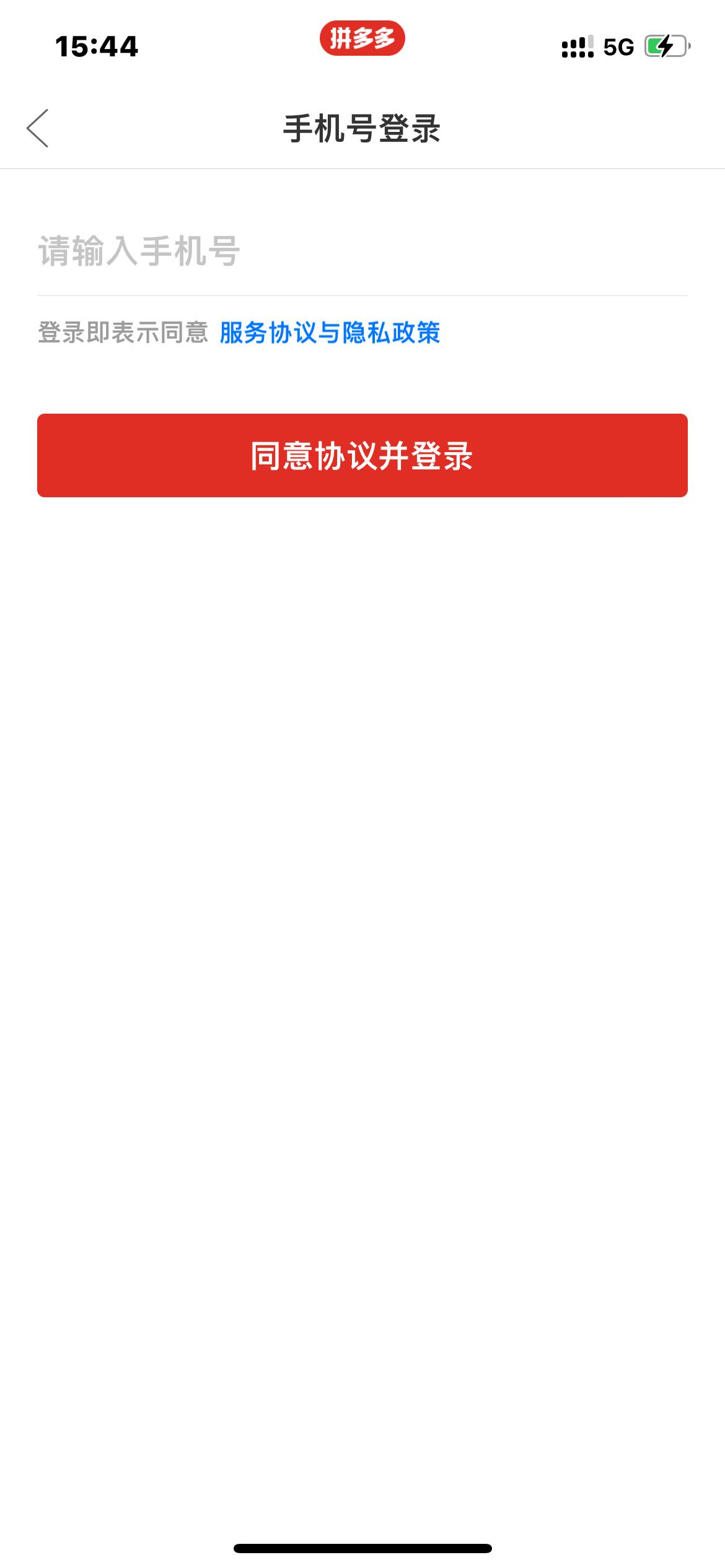Viewport: 725px width, 1568px height.
Task: Return to the 拼多多 app via status pill
Action: (x=362, y=38)
